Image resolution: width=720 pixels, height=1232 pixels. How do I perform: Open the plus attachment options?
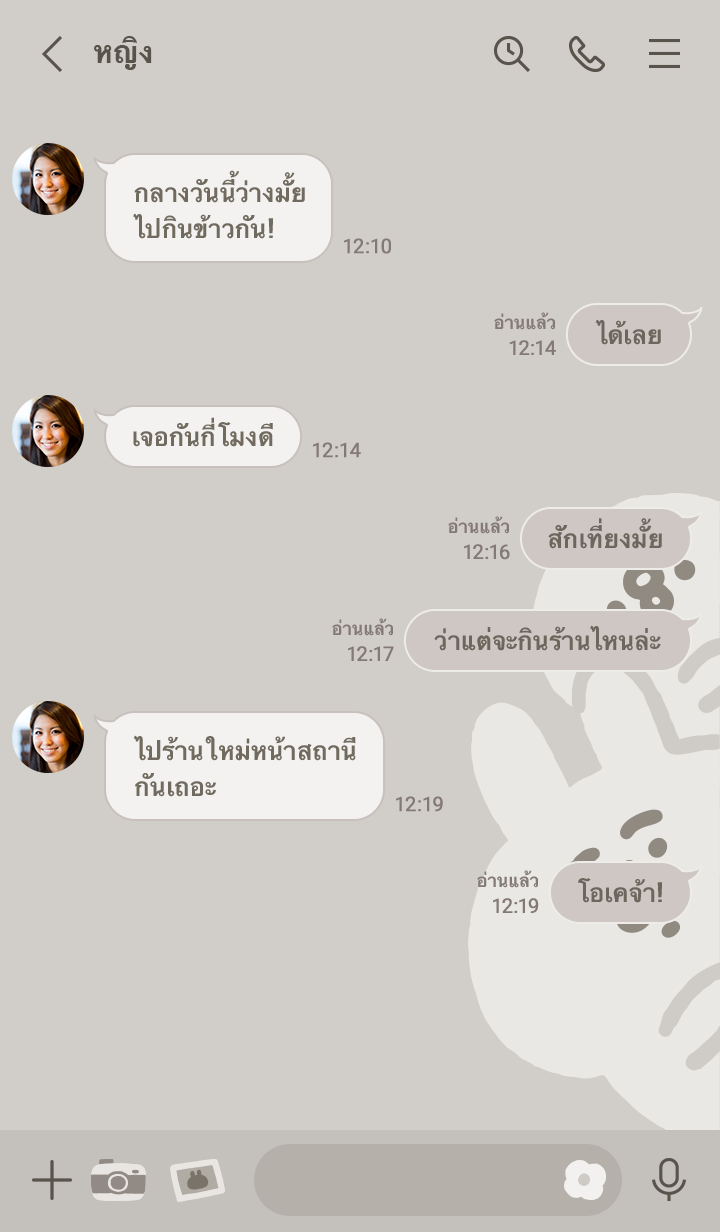(x=51, y=1181)
